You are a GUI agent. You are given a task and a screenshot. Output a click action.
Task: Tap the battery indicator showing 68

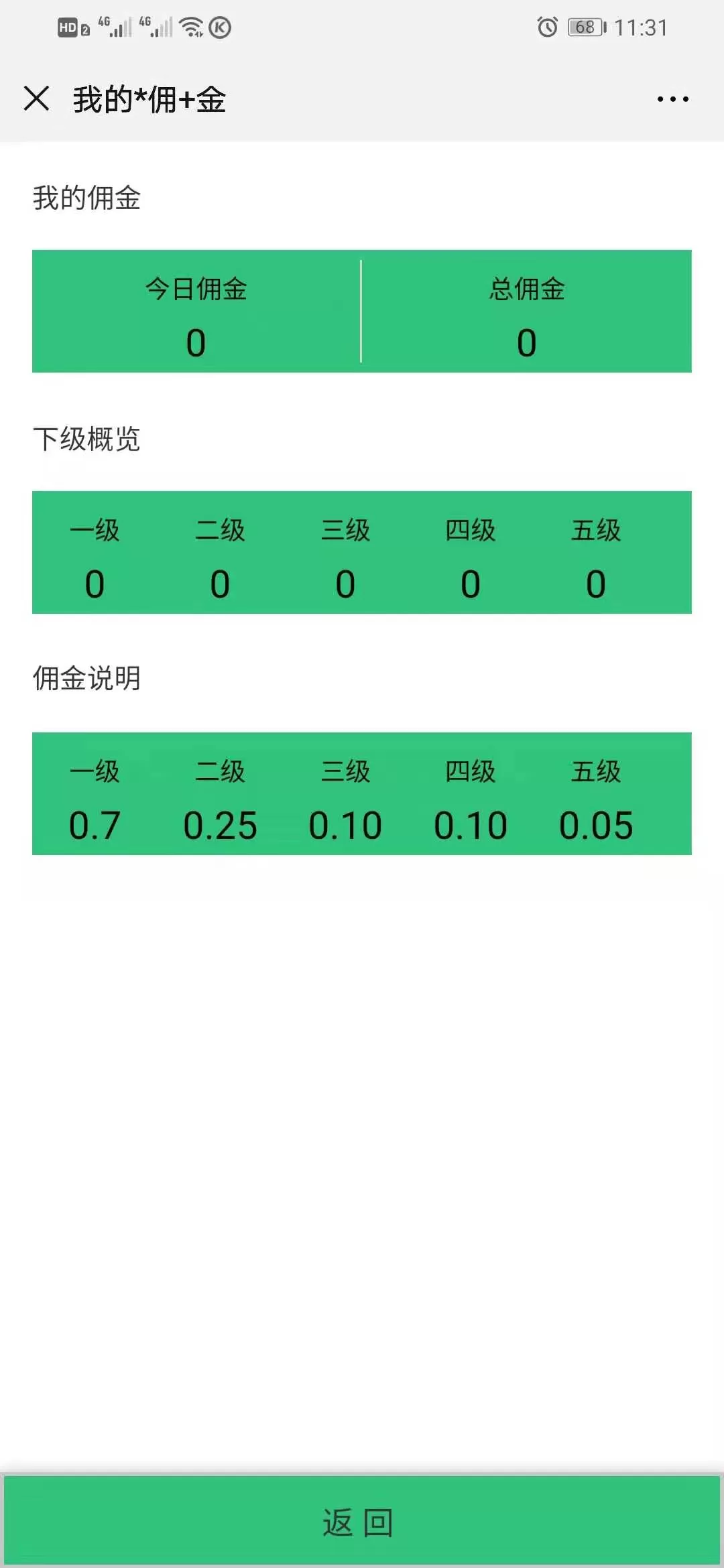585,28
